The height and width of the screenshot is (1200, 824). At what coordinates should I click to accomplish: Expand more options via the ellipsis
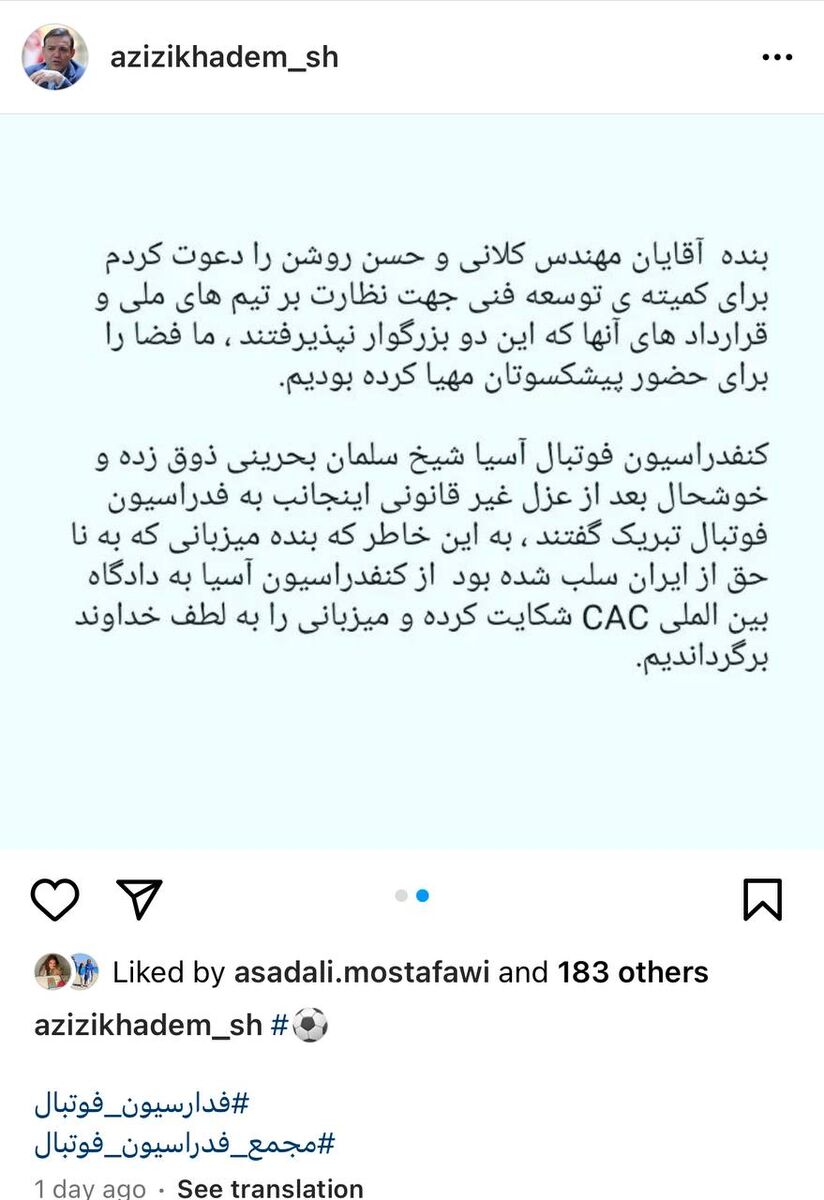[x=777, y=57]
